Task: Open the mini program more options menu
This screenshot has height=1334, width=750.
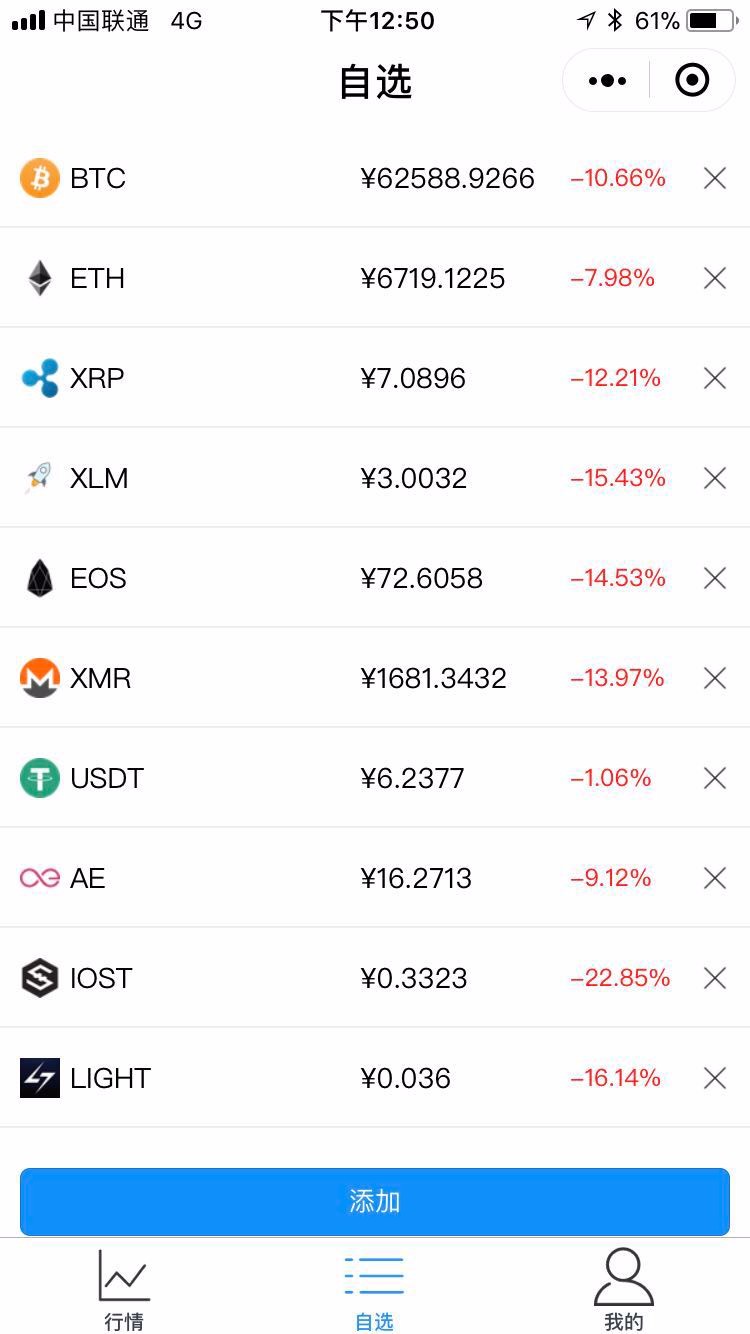Action: pos(607,80)
